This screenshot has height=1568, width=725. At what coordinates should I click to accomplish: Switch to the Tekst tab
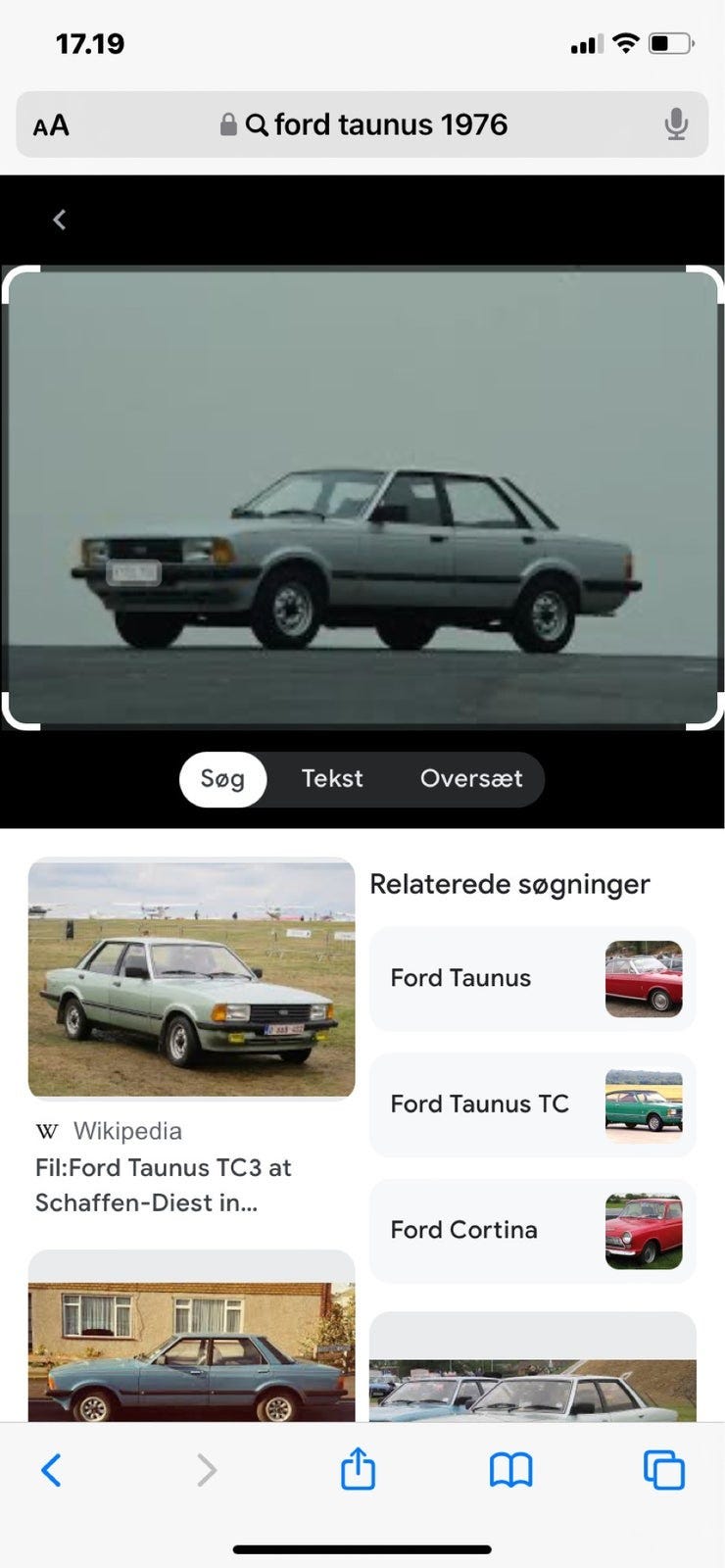click(332, 778)
